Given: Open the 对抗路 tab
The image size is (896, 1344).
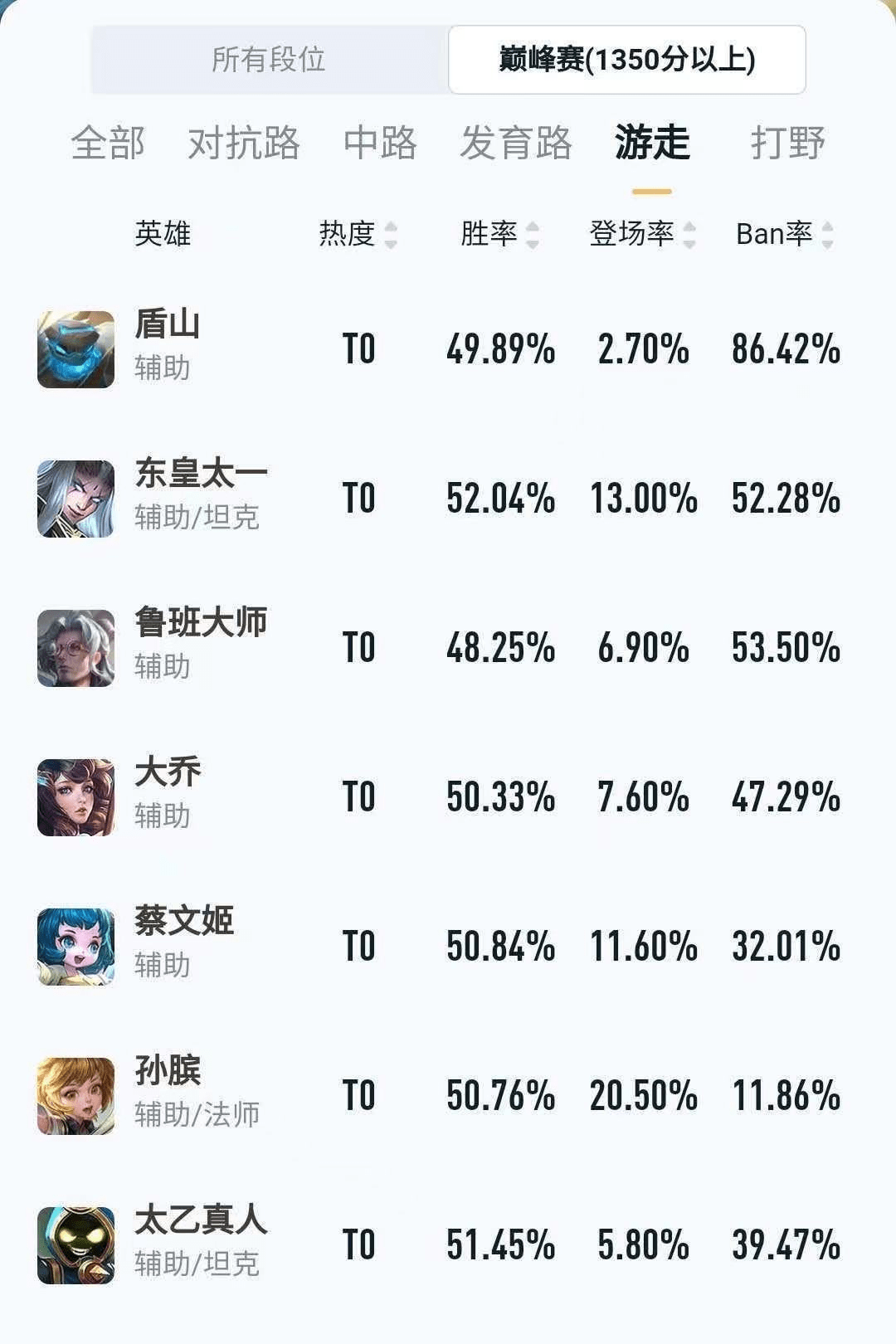Looking at the screenshot, I should coord(244,143).
